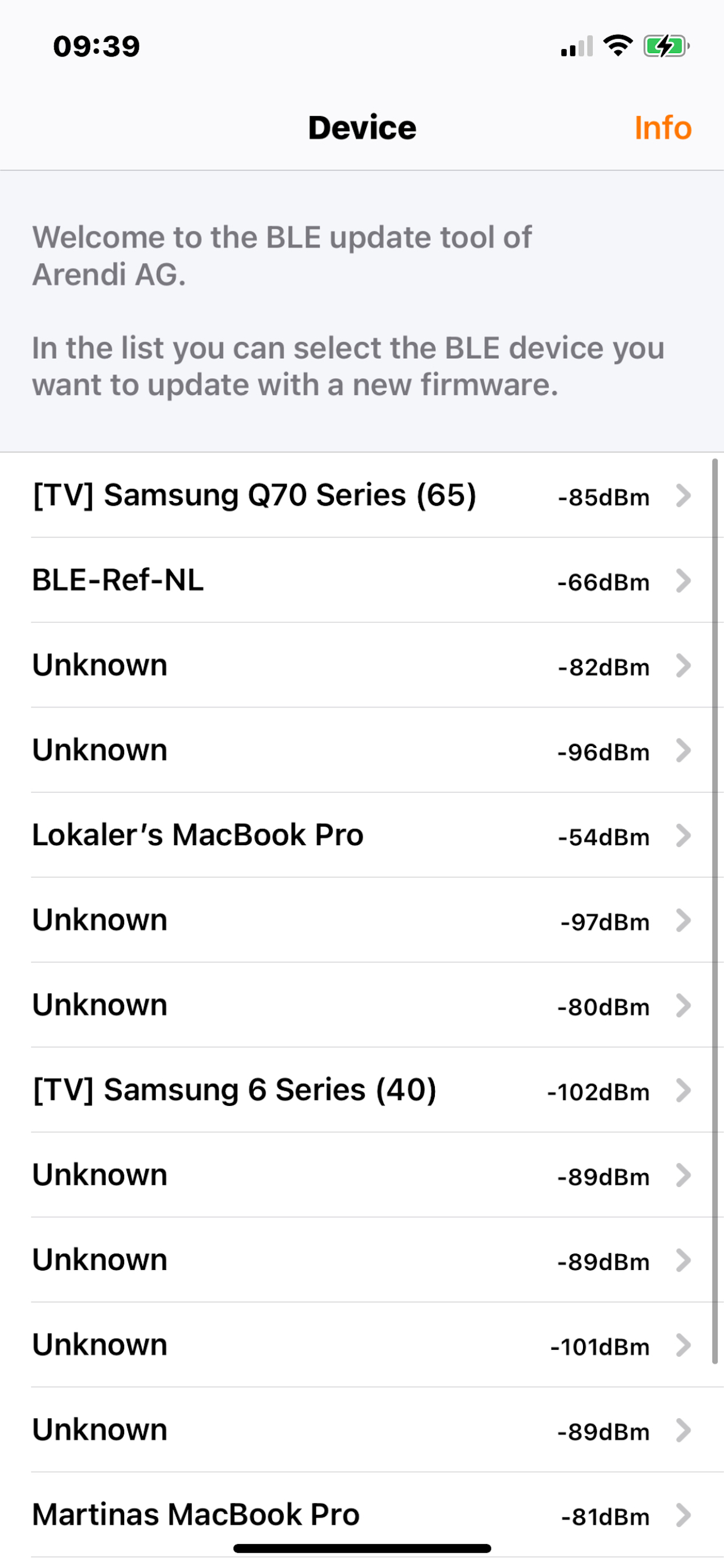The width and height of the screenshot is (724, 1568).
Task: Tap the Wi-Fi status icon
Action: [617, 45]
